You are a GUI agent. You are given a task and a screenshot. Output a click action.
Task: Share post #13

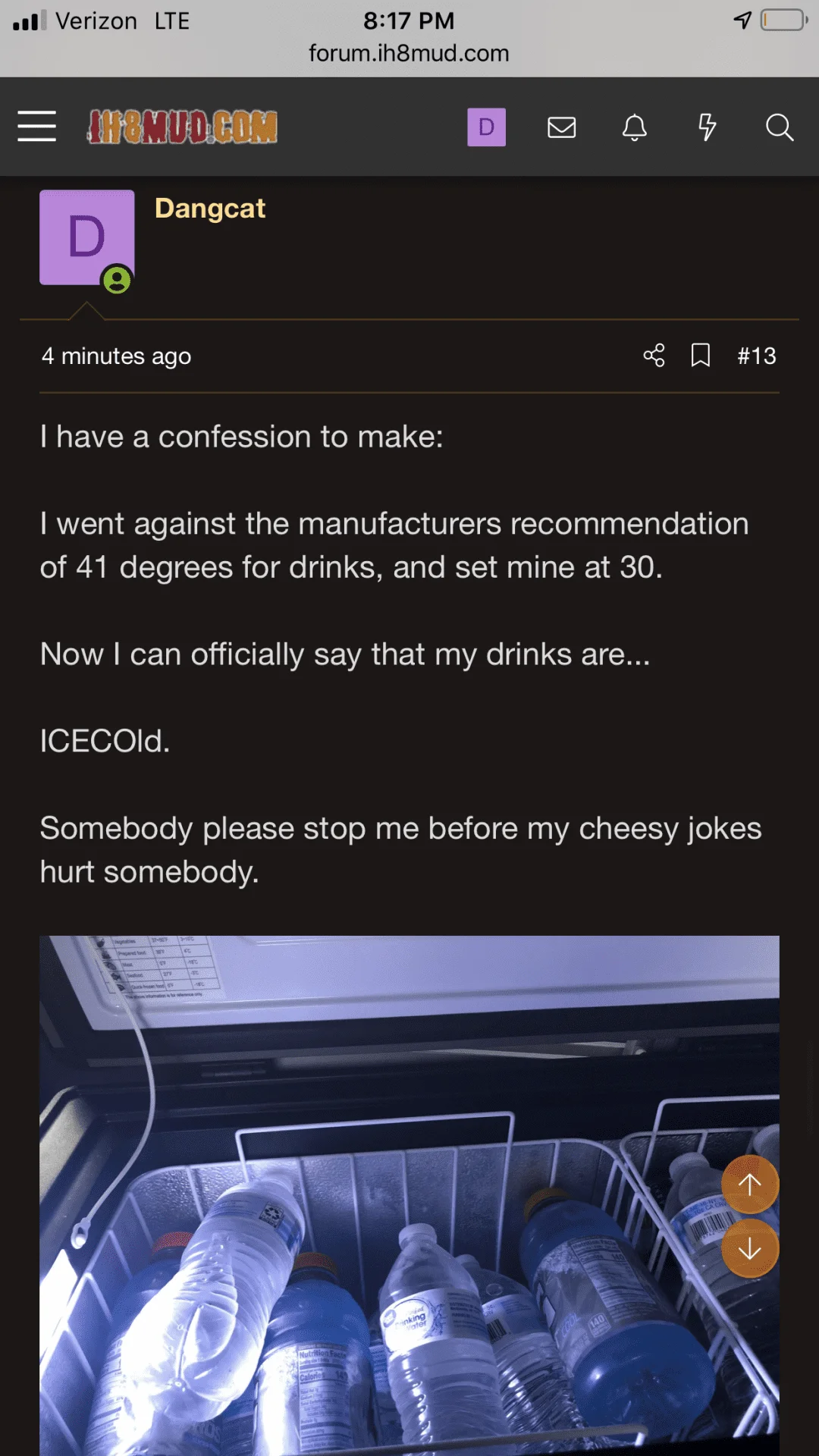tap(654, 356)
